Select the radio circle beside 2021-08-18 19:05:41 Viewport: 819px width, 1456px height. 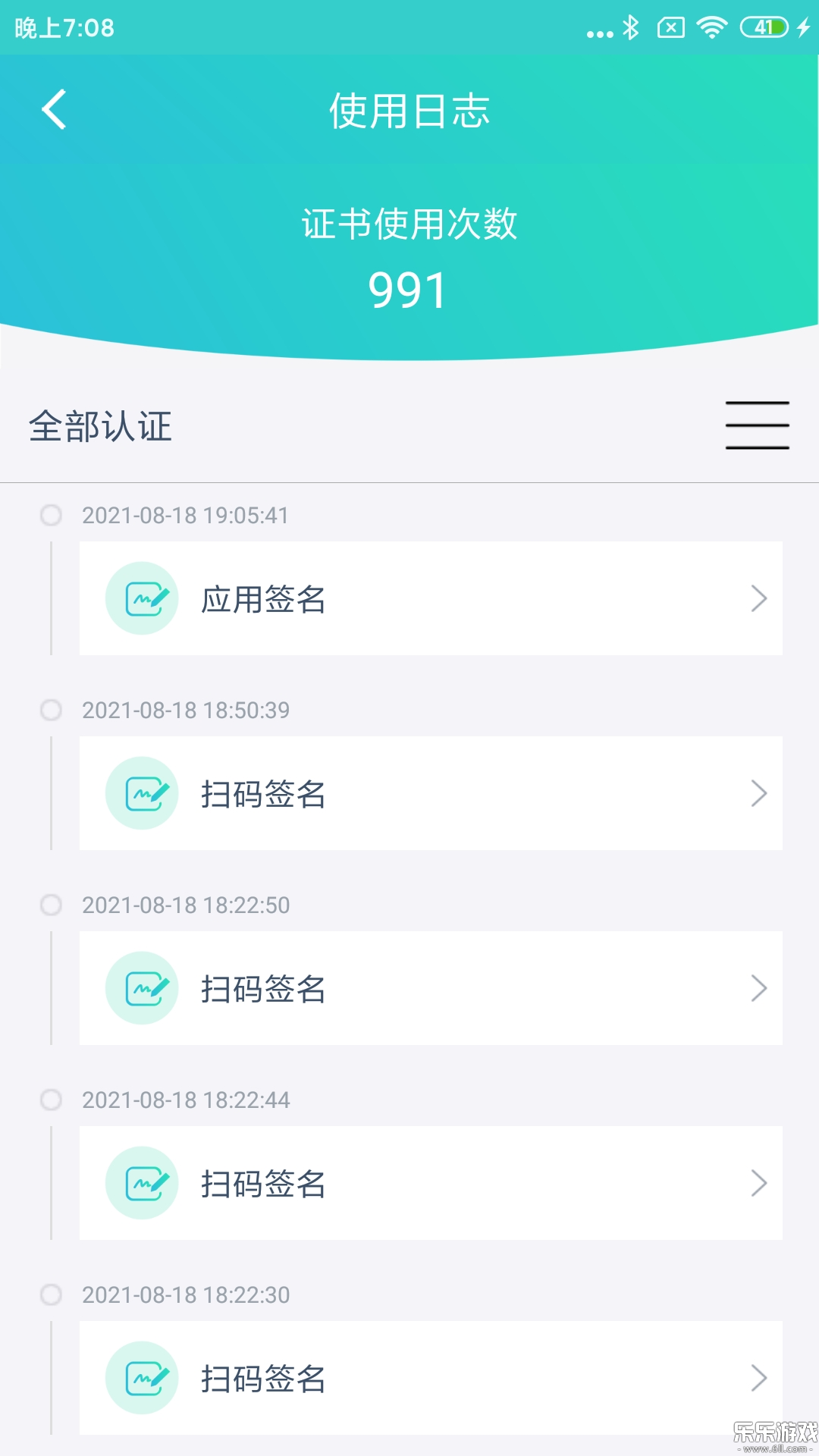(51, 516)
